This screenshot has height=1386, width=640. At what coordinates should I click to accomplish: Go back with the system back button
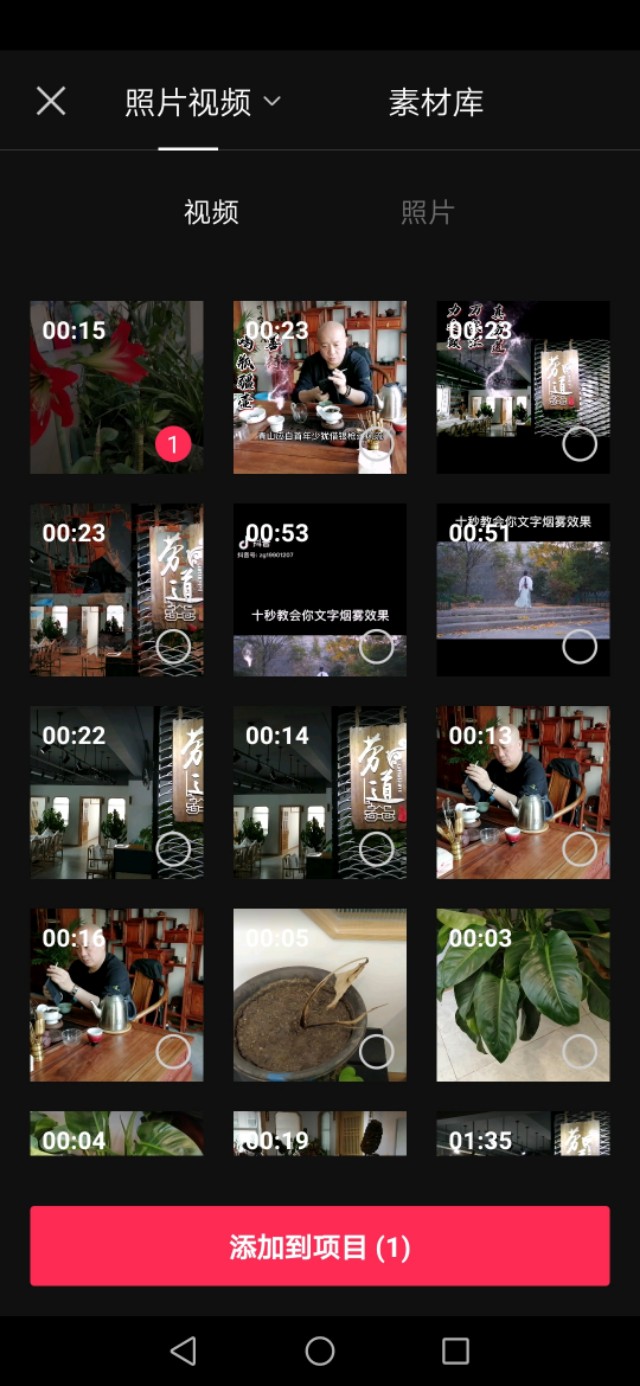click(x=183, y=1351)
